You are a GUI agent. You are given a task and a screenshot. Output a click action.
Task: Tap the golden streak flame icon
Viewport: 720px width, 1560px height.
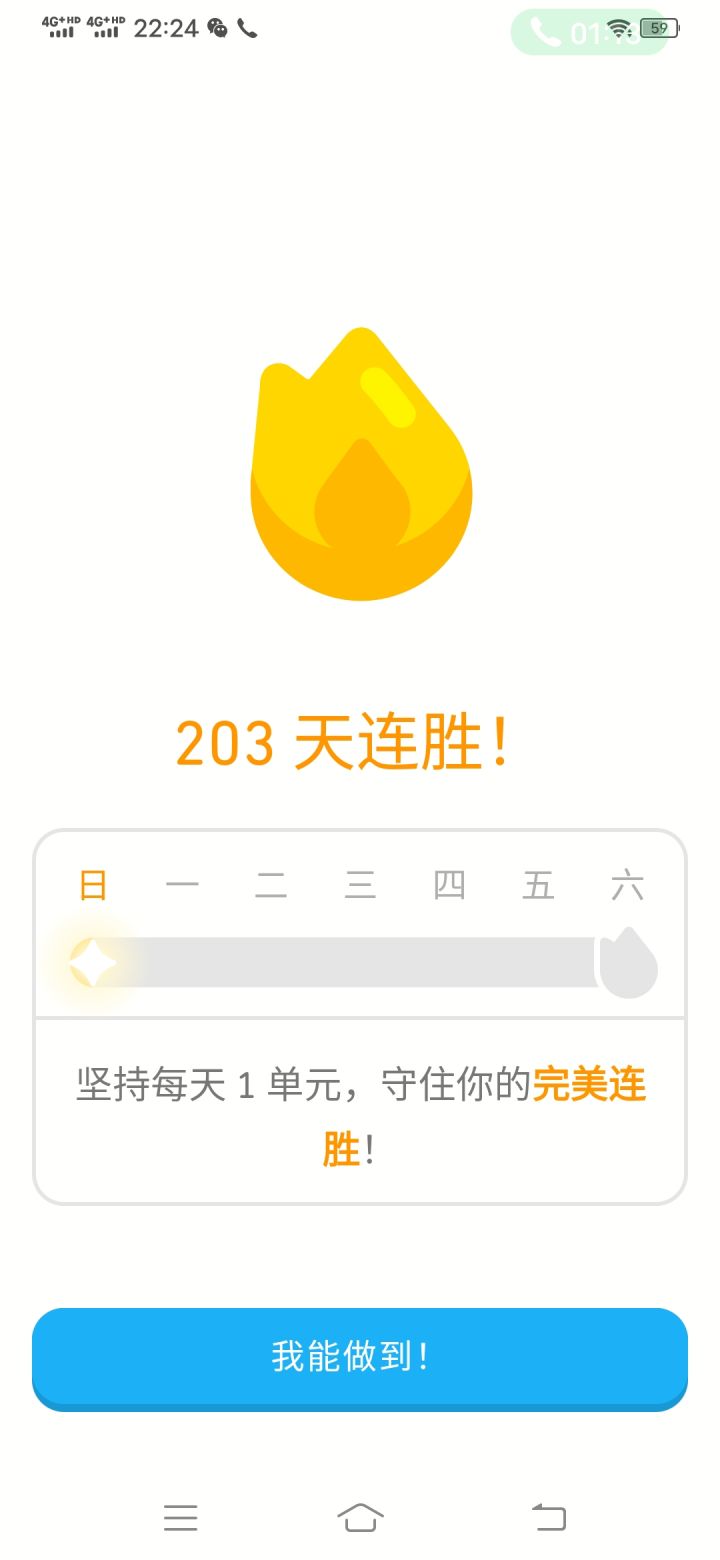coord(360,465)
